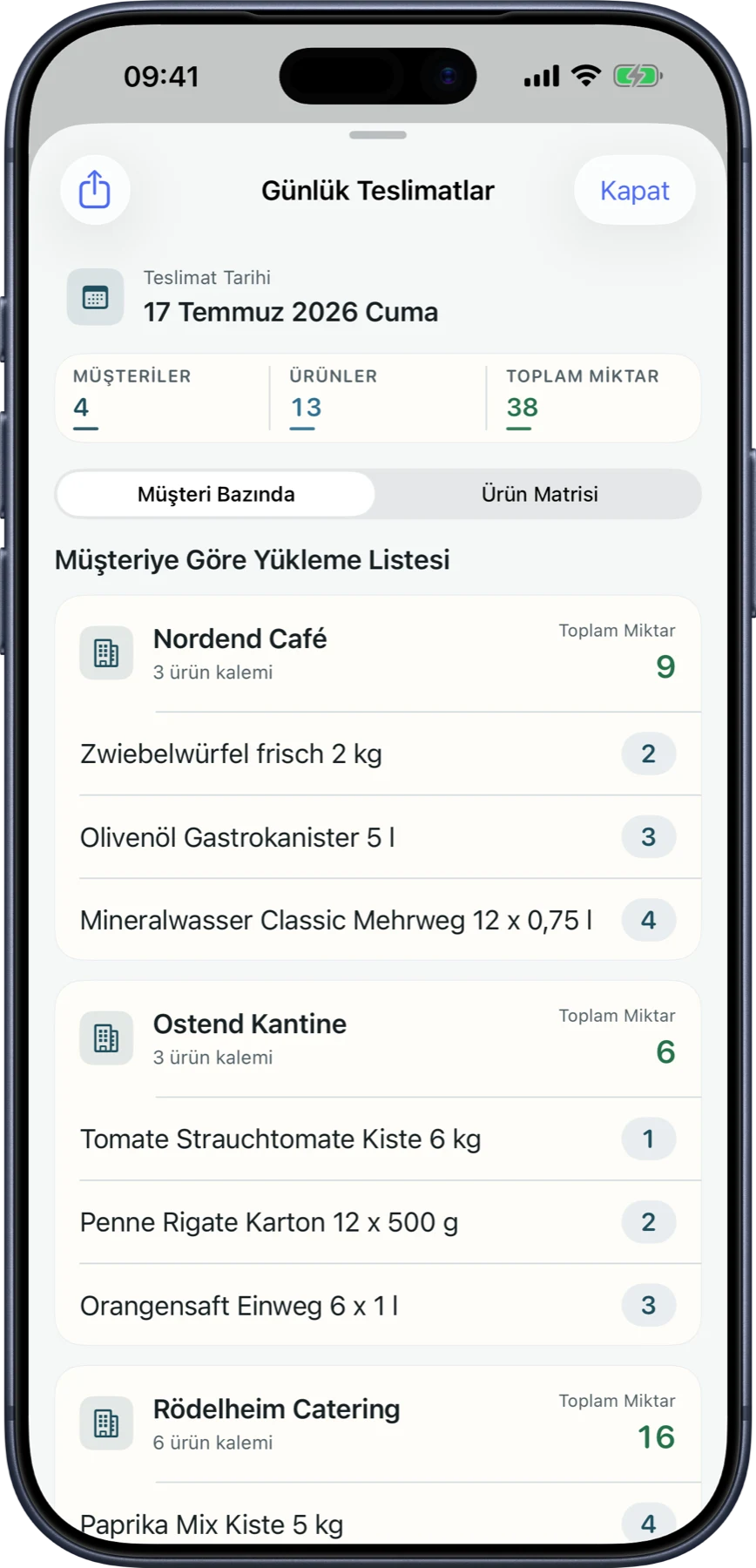Select the Müşteri Bazında segment
Viewport: 756px width, 1568px height.
pos(216,494)
